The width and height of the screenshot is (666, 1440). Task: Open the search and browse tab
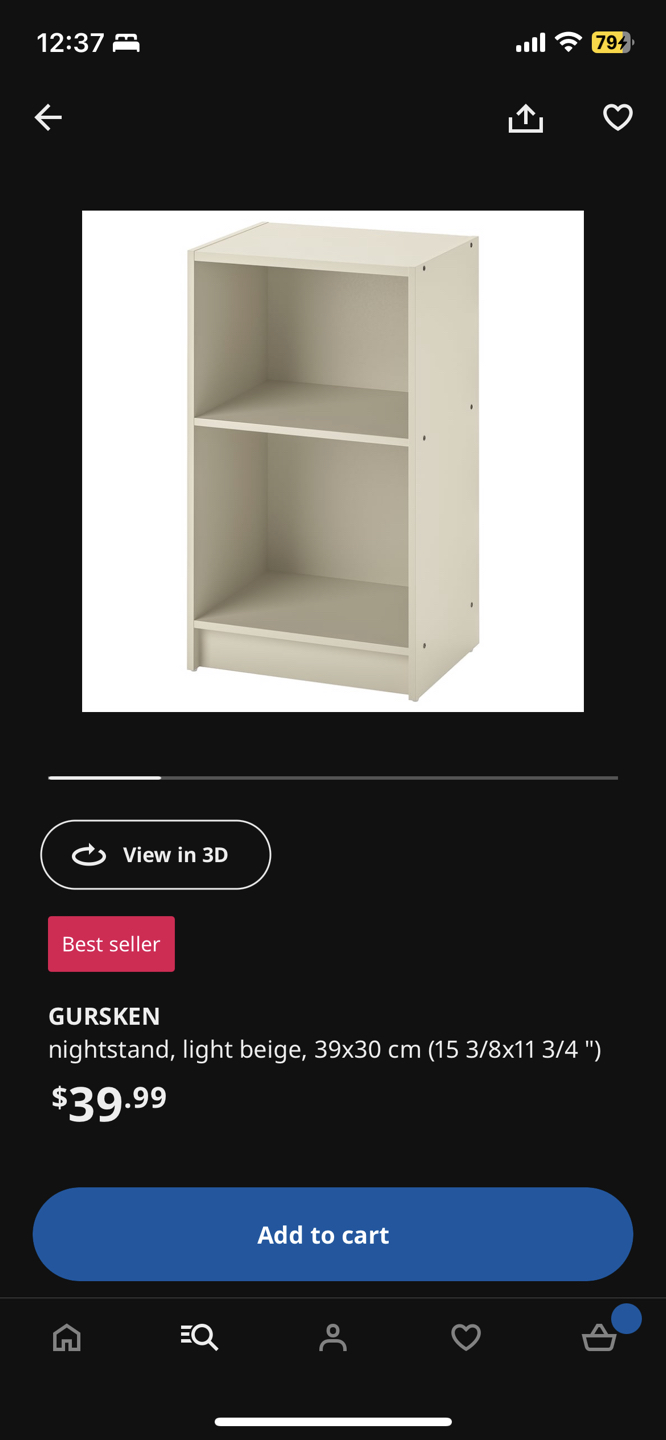(x=199, y=1337)
